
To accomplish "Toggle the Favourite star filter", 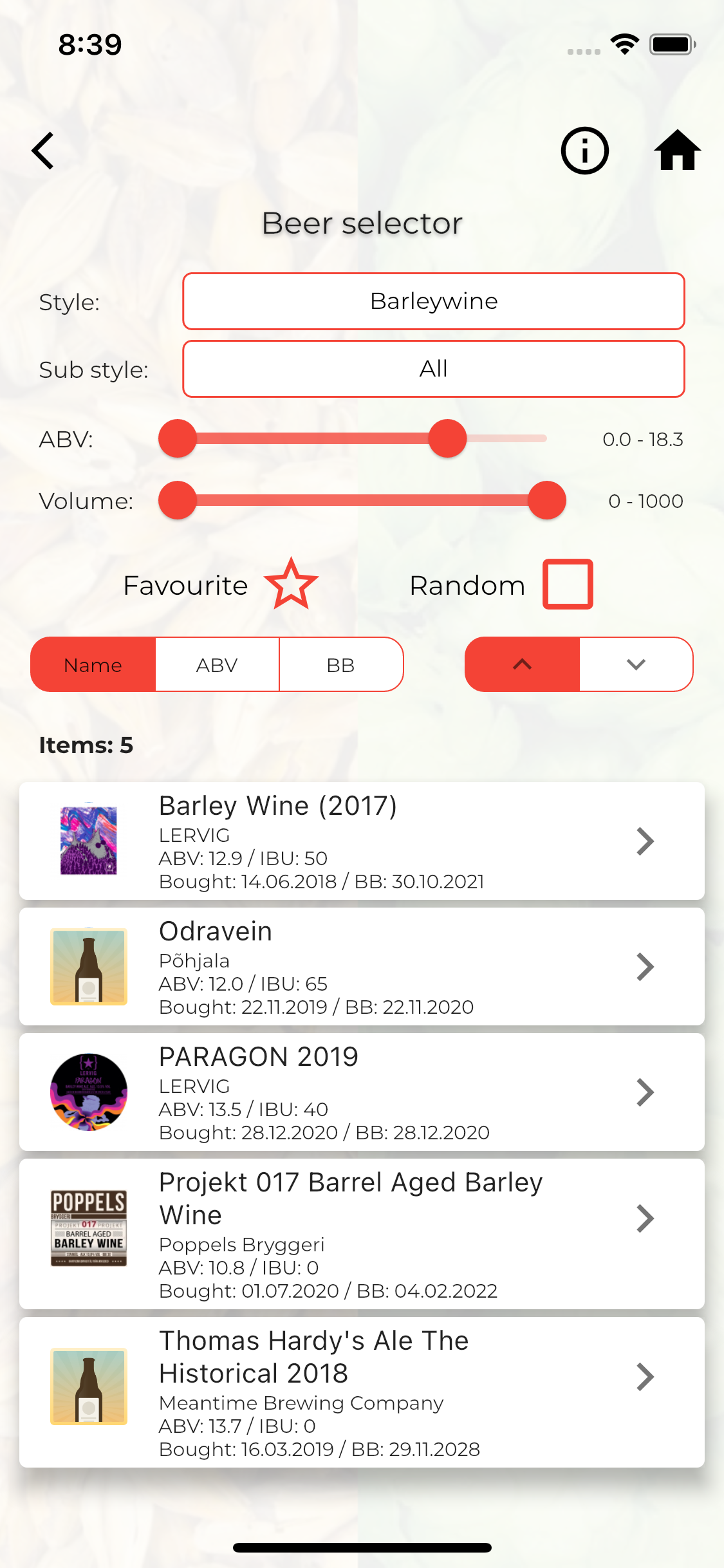I will click(x=291, y=584).
